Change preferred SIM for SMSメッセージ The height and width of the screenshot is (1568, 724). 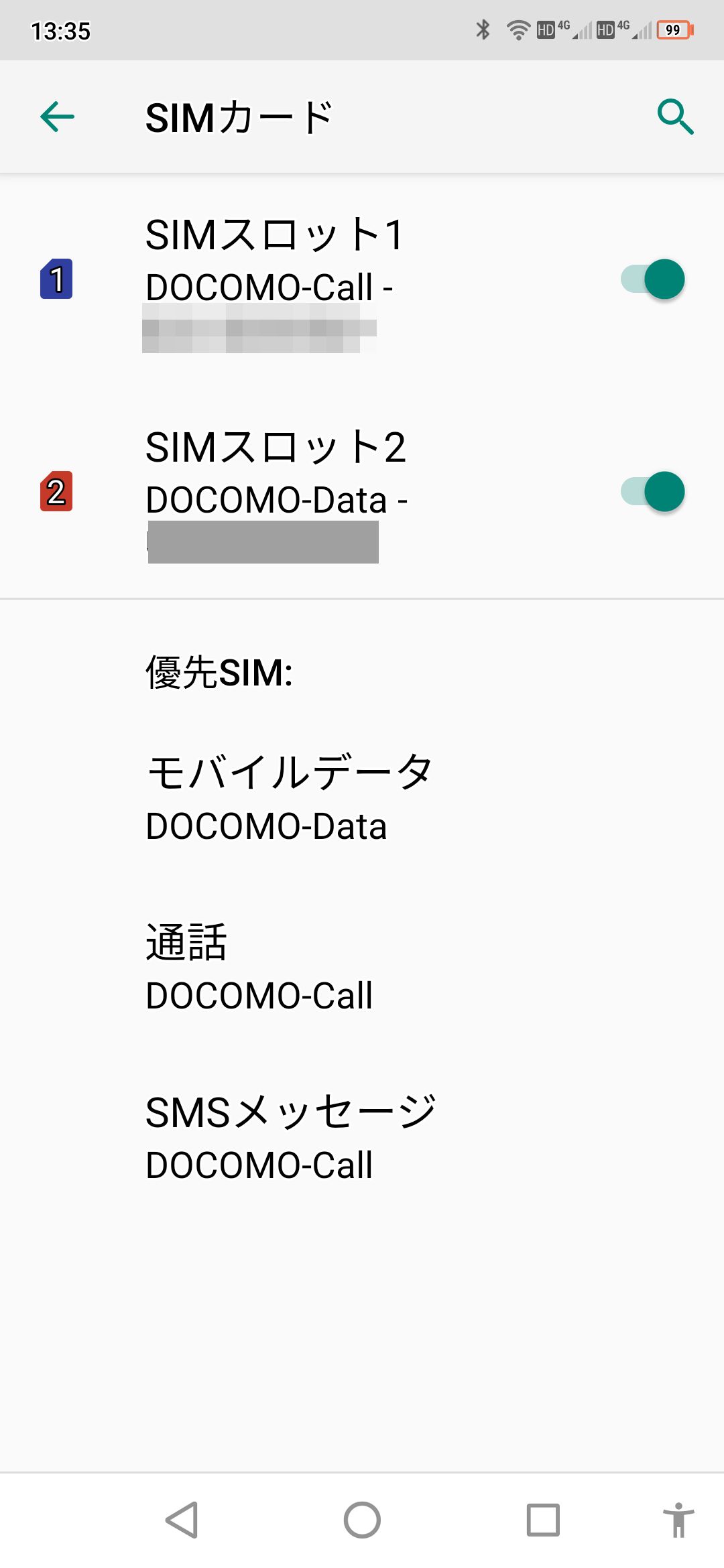[362, 1136]
